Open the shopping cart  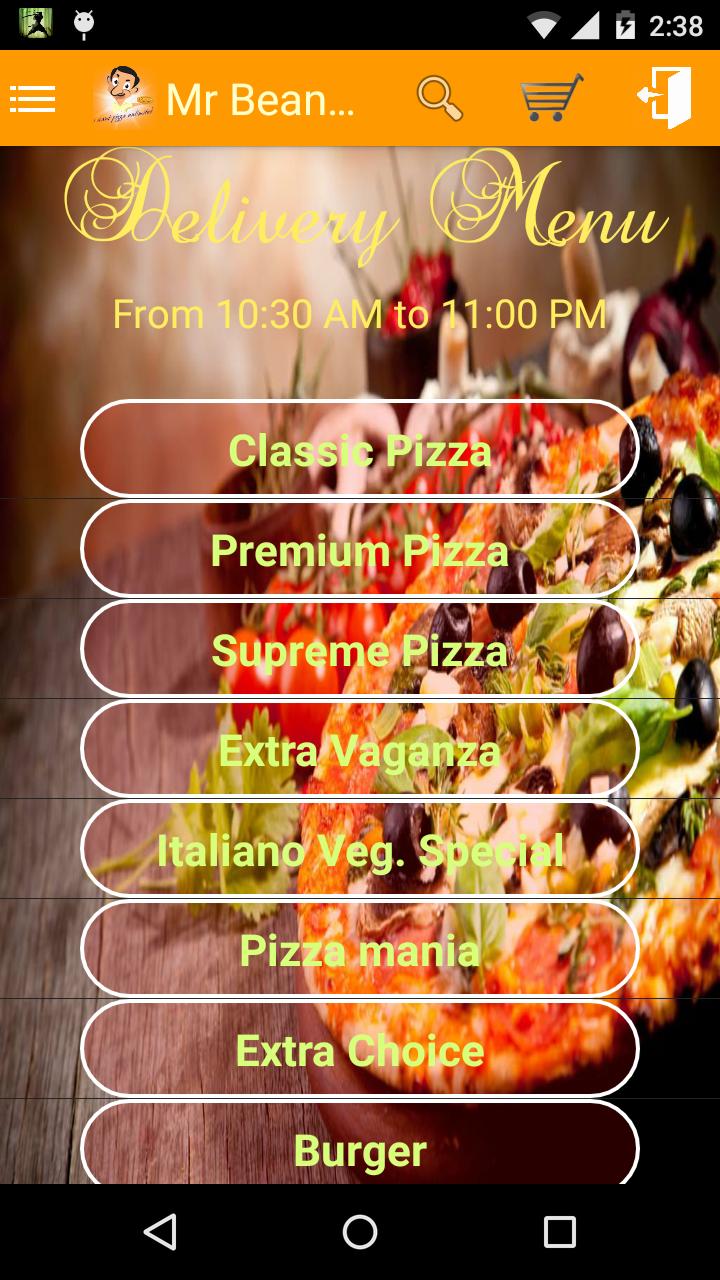click(x=549, y=98)
